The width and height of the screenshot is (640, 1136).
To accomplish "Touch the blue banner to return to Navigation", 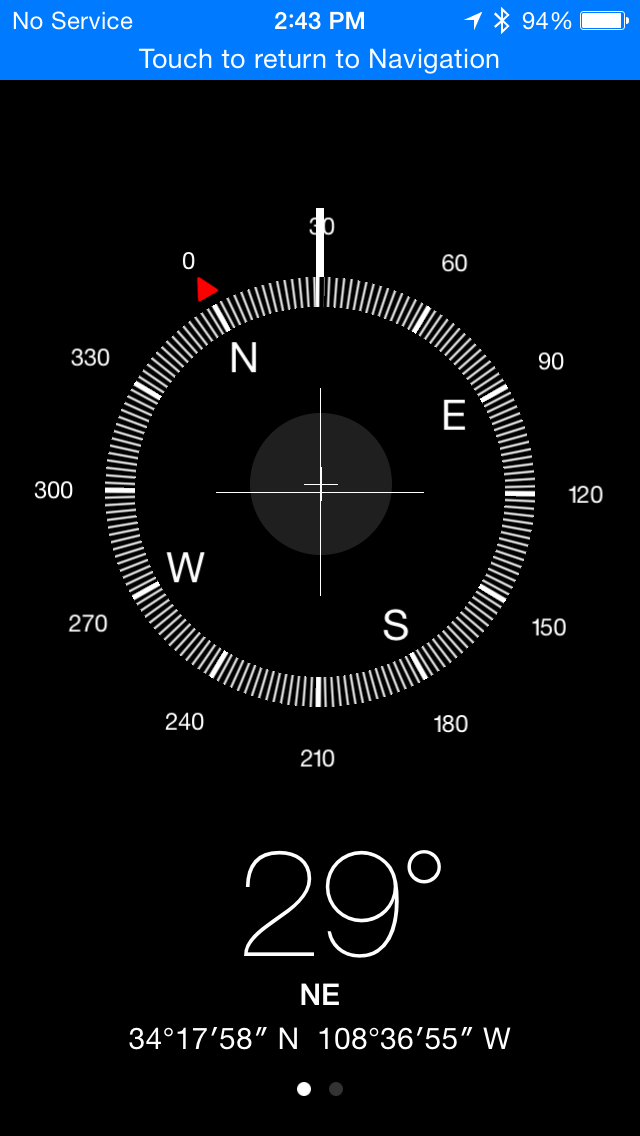I will tap(320, 59).
